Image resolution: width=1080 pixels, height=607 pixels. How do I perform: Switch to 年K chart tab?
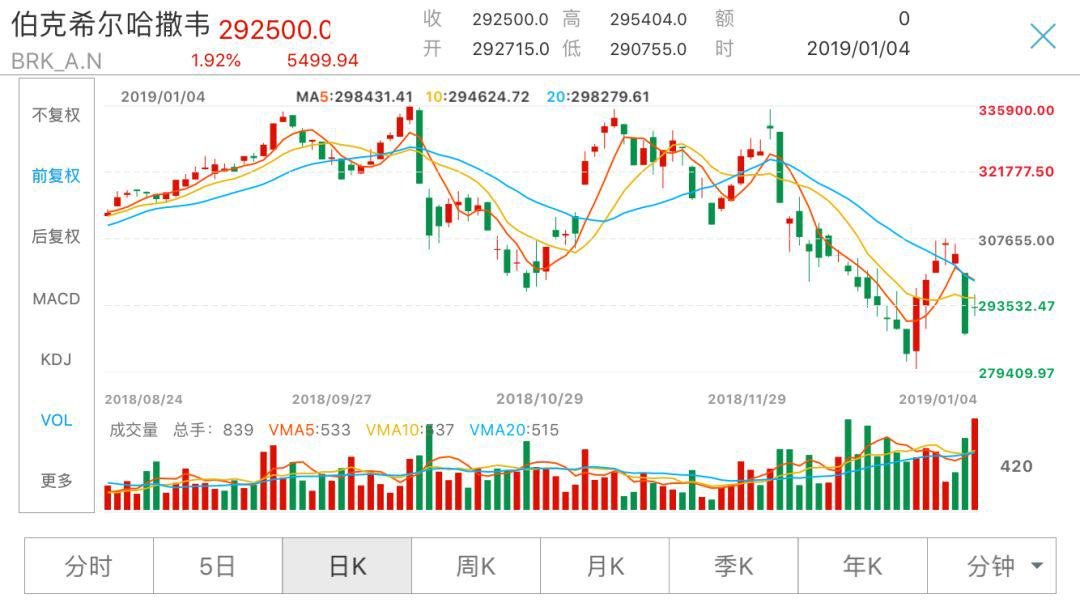[862, 566]
